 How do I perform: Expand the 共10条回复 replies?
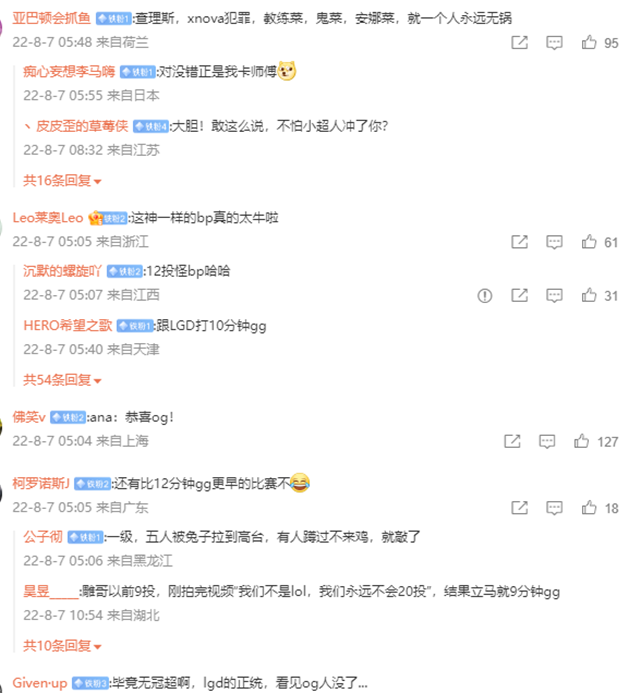pos(62,646)
